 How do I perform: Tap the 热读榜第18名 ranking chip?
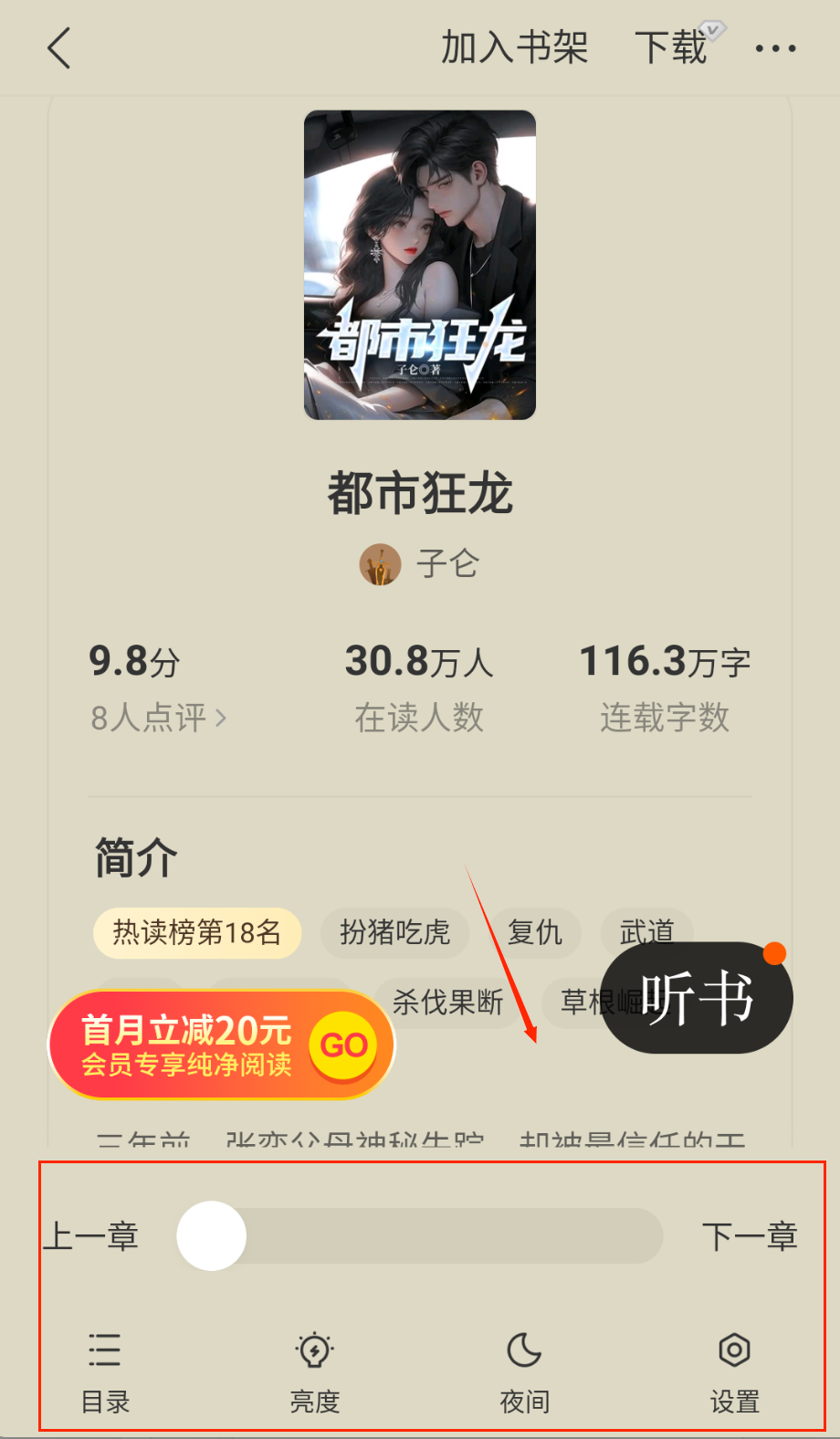197,932
